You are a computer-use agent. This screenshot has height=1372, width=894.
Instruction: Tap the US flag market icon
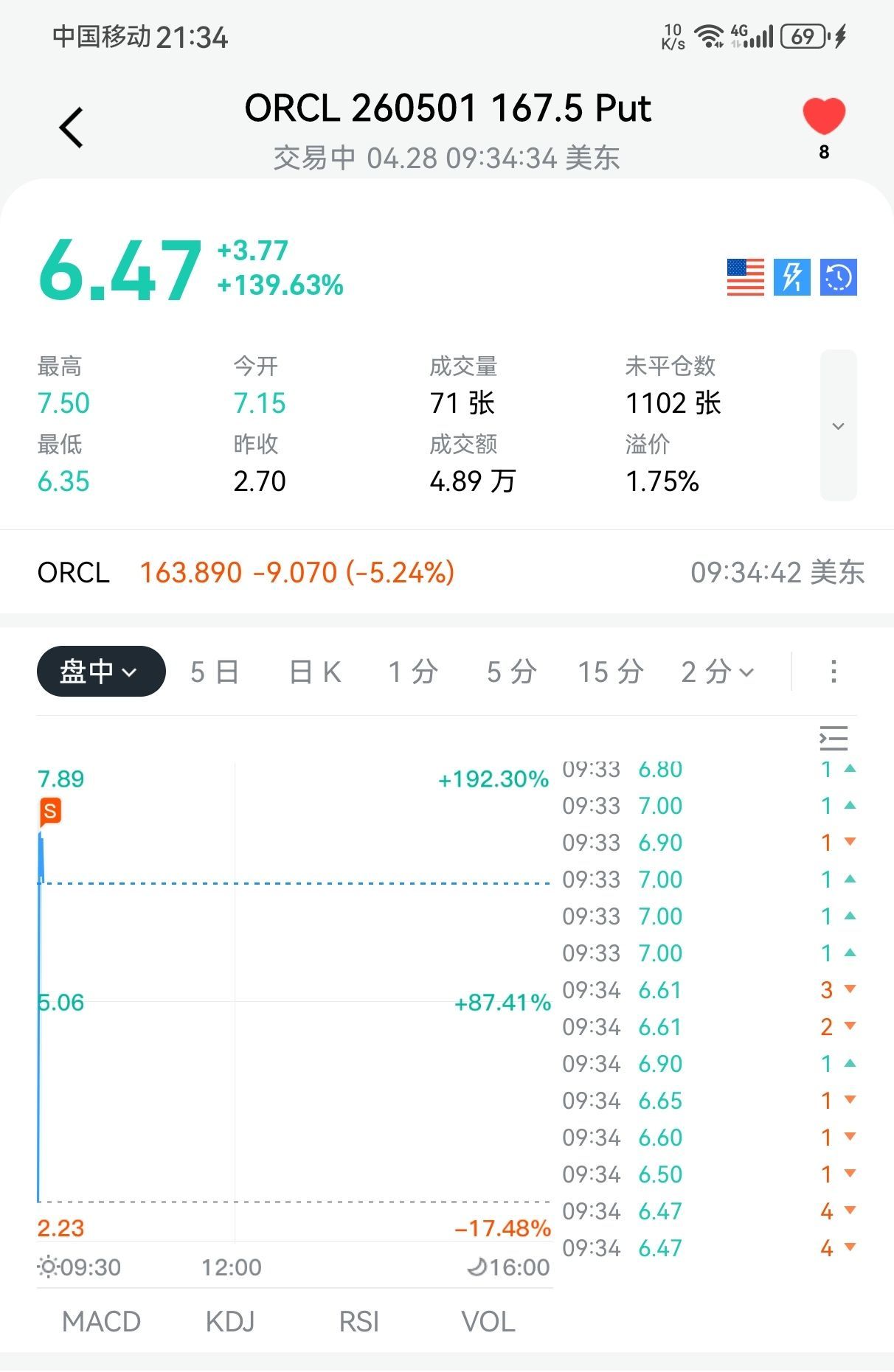click(x=745, y=277)
